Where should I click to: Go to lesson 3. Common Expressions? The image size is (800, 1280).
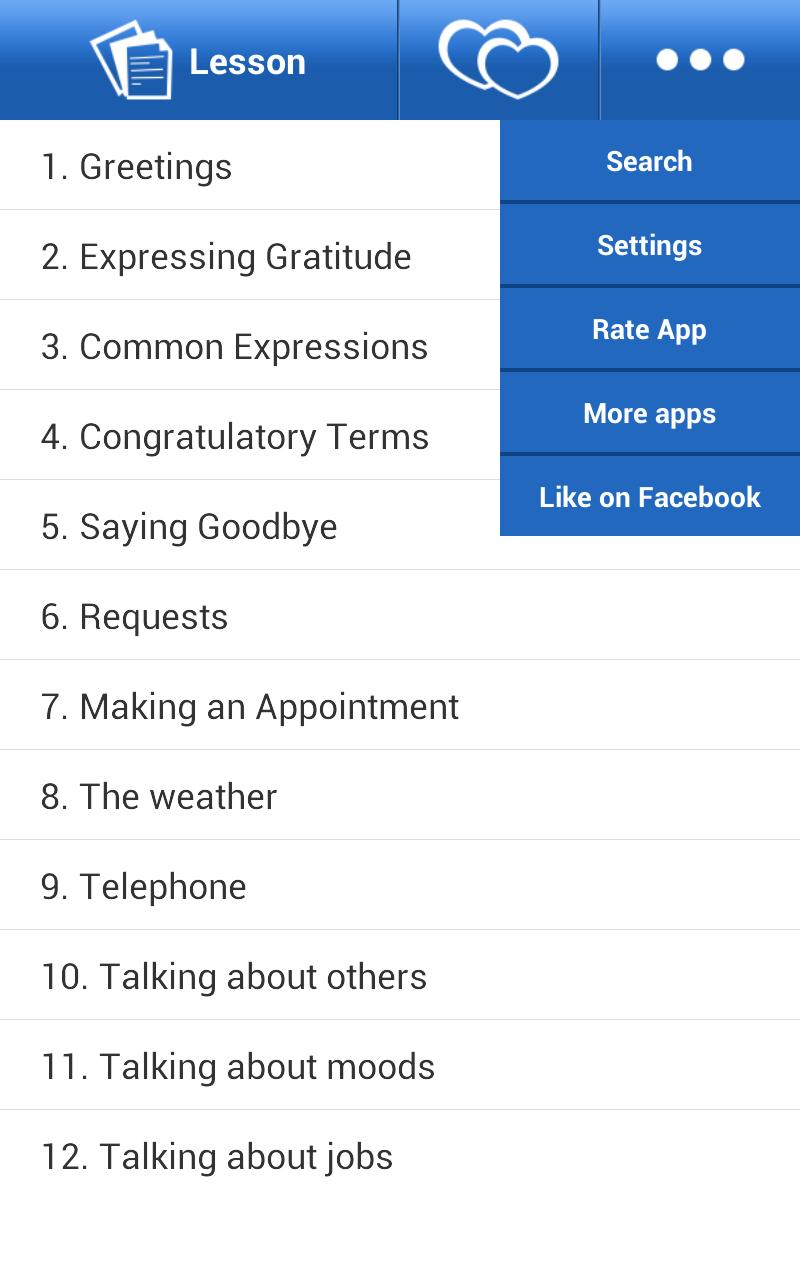click(x=234, y=347)
